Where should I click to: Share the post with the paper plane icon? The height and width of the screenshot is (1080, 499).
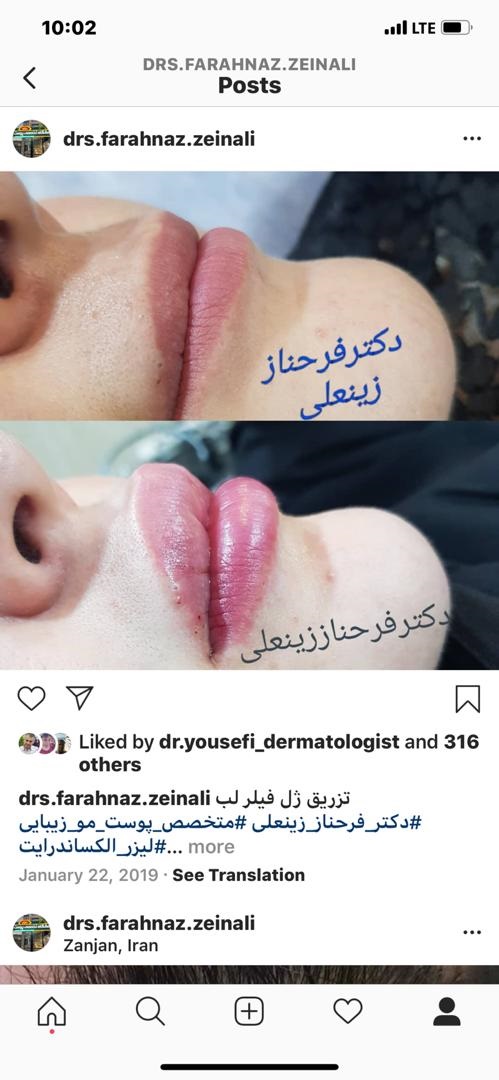tap(79, 698)
